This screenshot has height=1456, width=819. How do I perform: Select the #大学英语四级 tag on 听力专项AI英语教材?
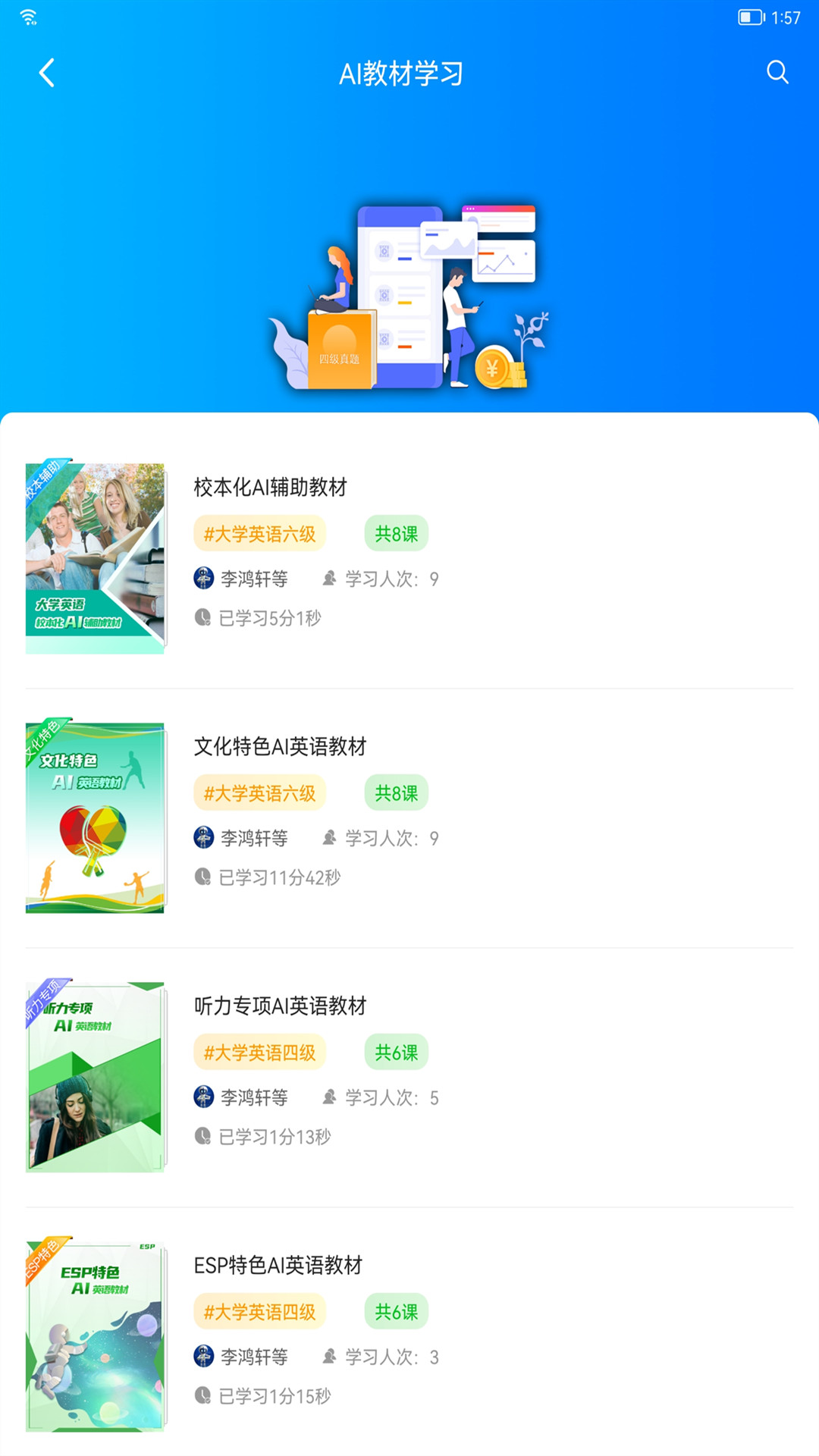click(260, 1052)
